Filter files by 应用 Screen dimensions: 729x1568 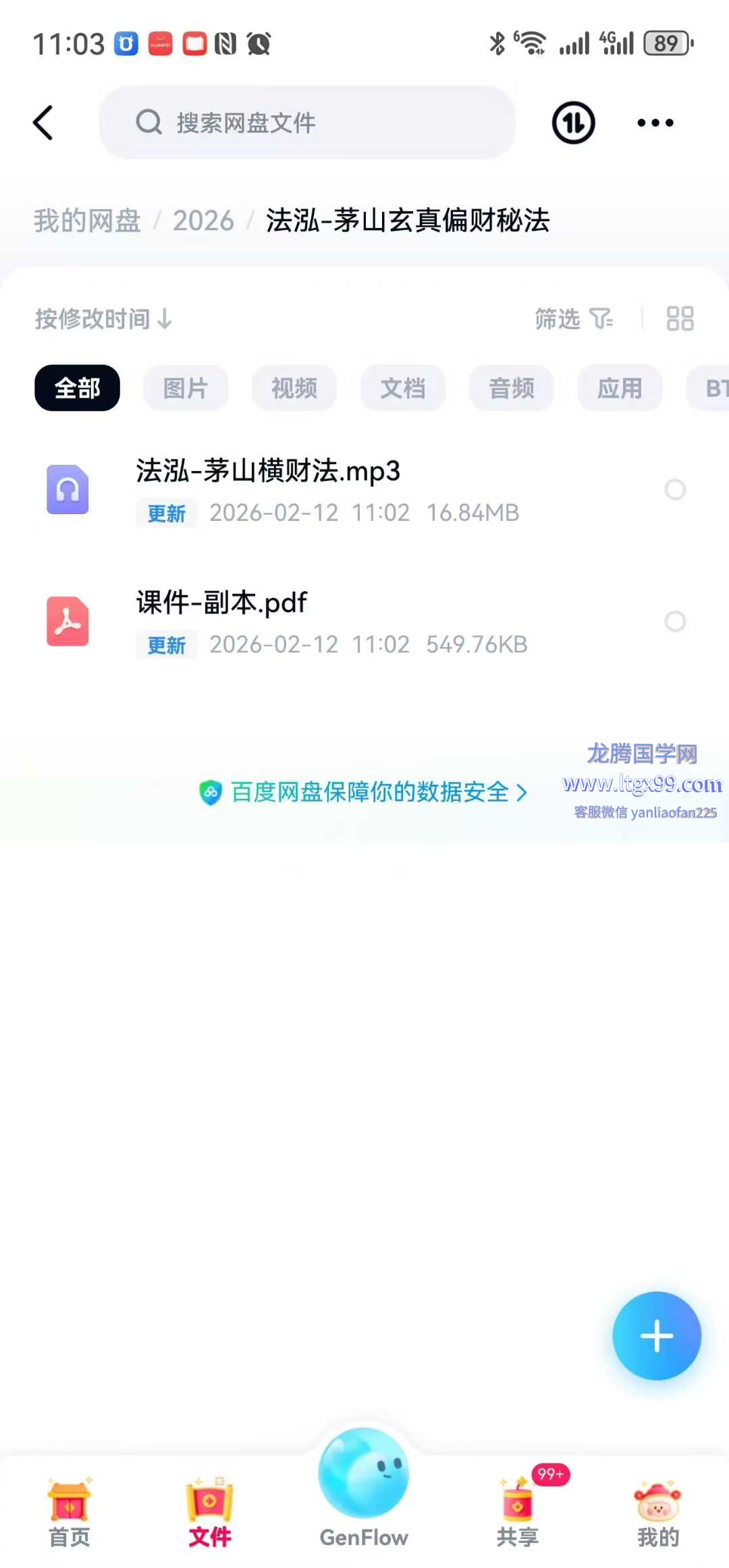[620, 388]
